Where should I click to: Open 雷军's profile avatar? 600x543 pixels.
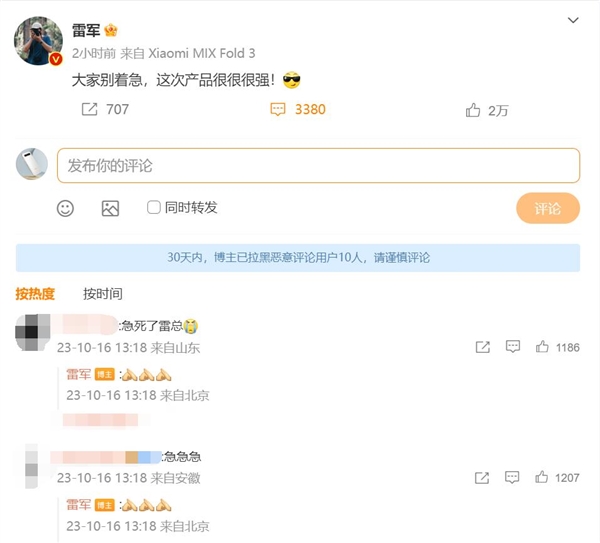[39, 41]
